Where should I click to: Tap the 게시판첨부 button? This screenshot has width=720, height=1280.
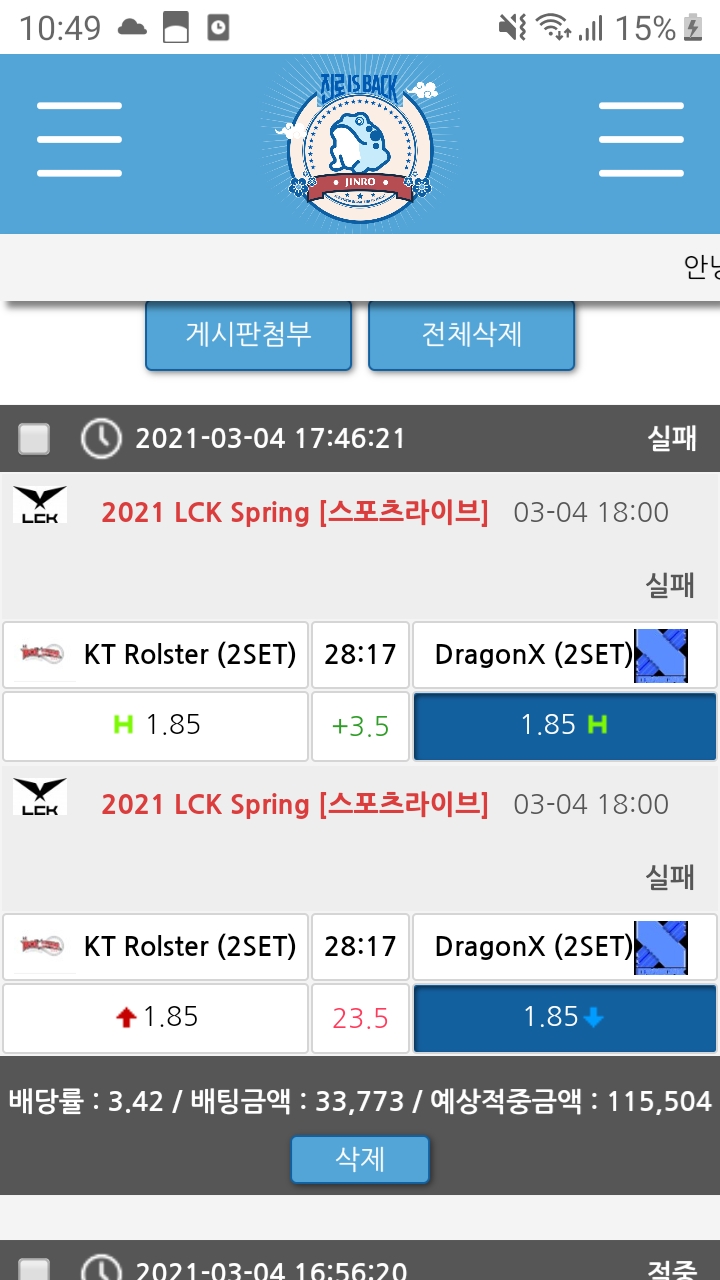tap(248, 334)
